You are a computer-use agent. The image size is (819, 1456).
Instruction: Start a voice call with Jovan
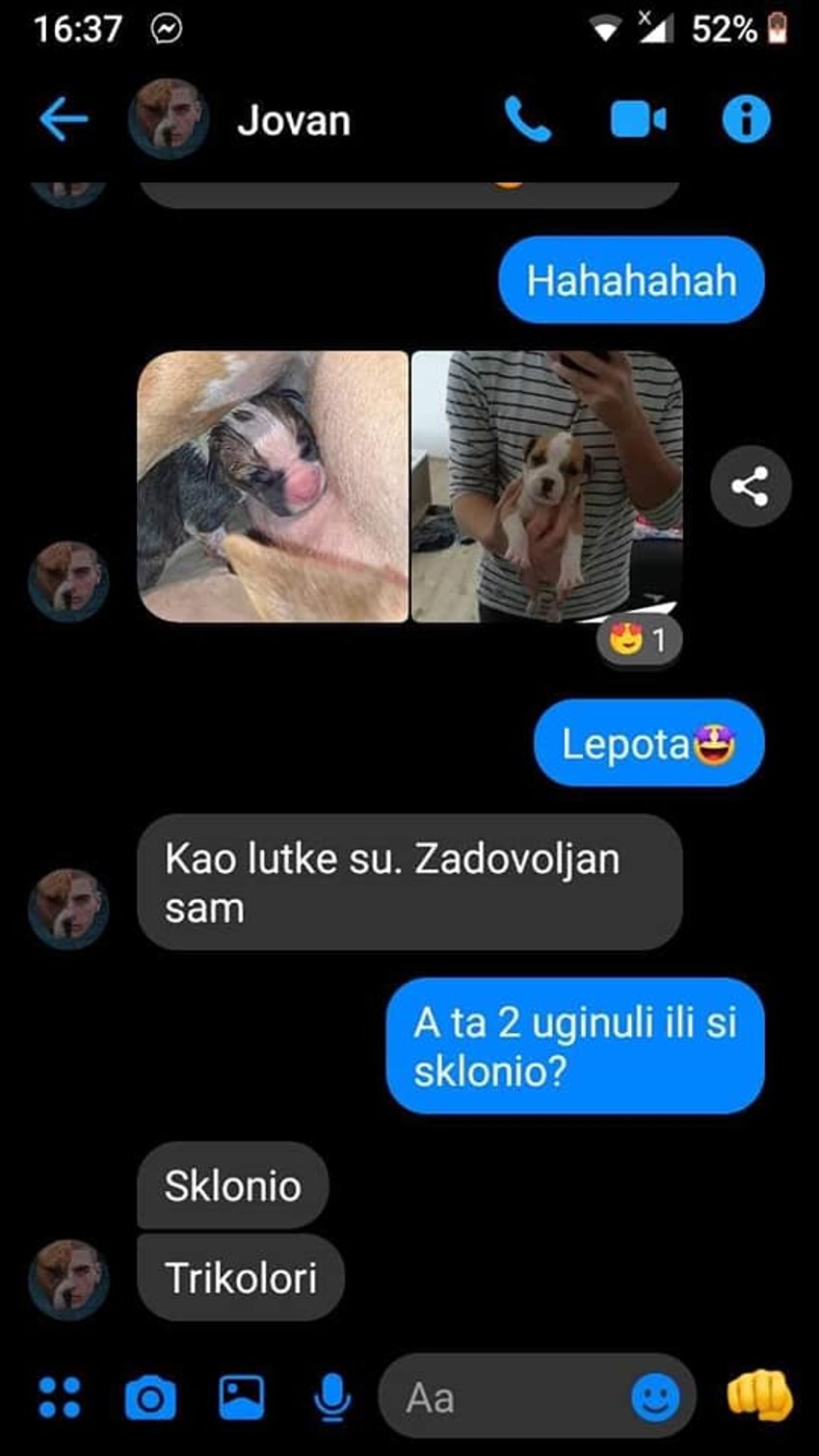click(x=527, y=120)
